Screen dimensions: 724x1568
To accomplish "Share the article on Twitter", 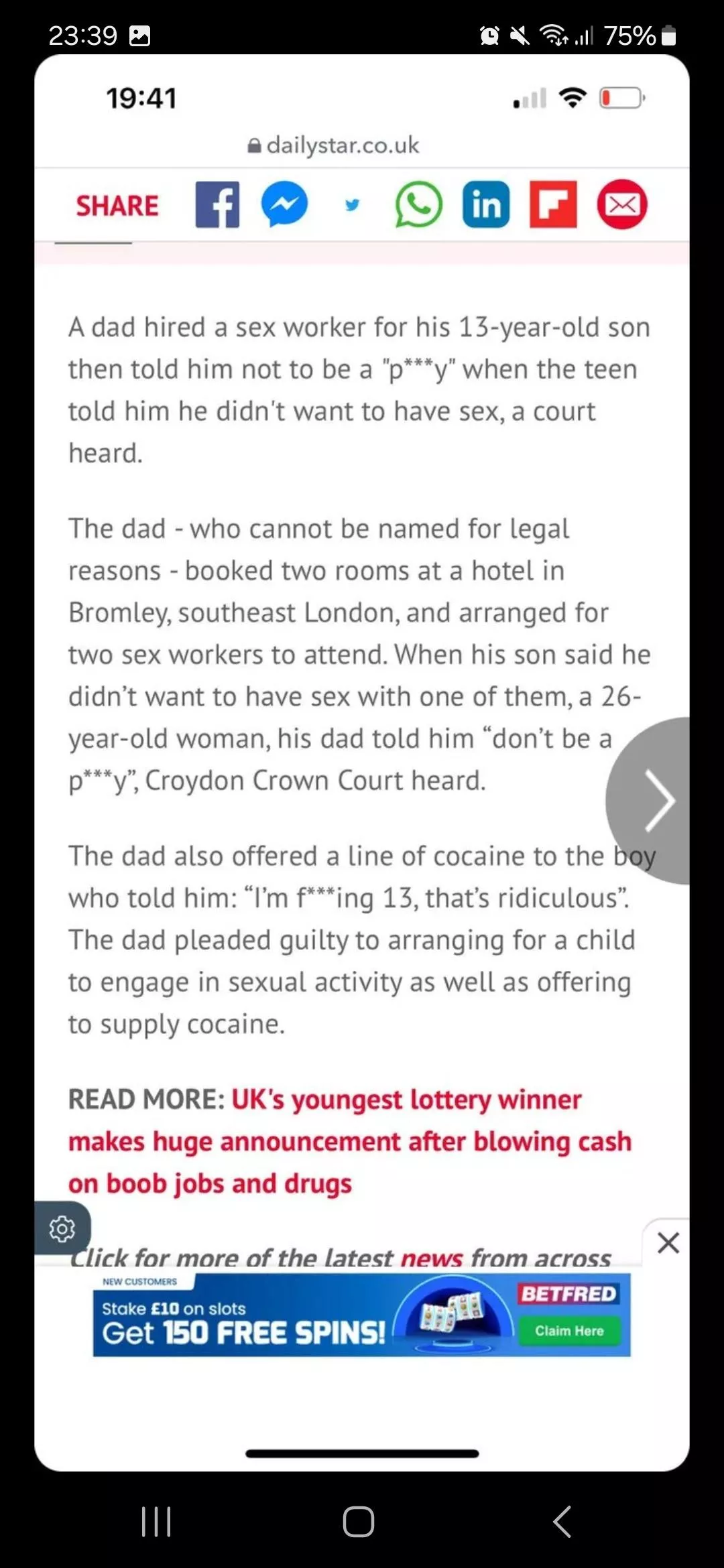I will click(x=352, y=204).
